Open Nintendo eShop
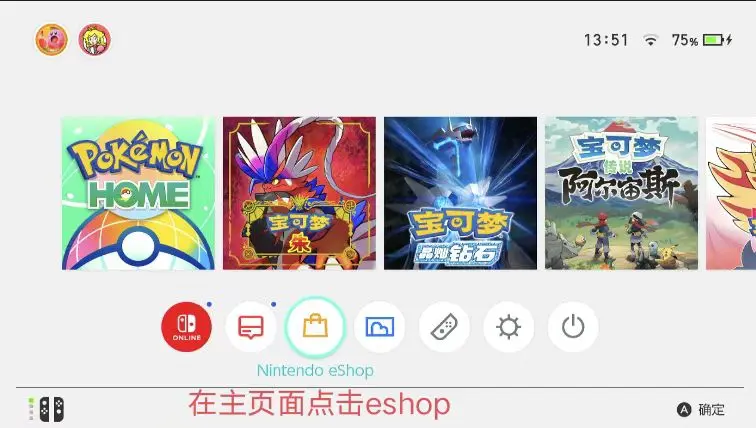Image resolution: width=756 pixels, height=428 pixels. tap(315, 327)
